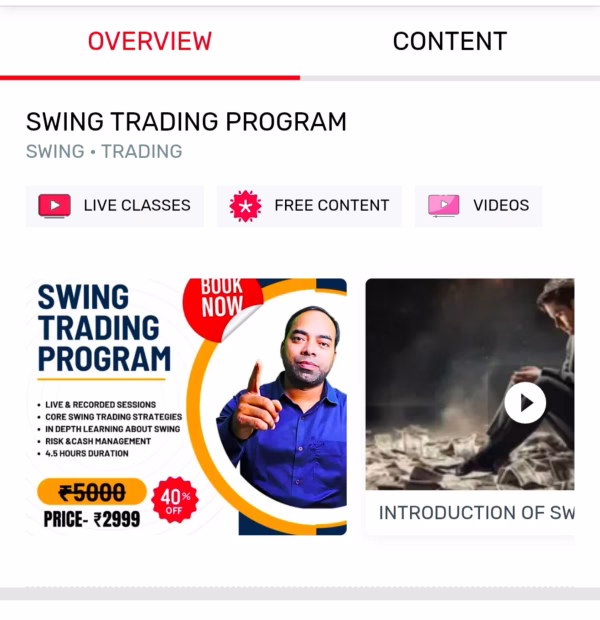Open the Swing Trading Program banner

pos(186,406)
